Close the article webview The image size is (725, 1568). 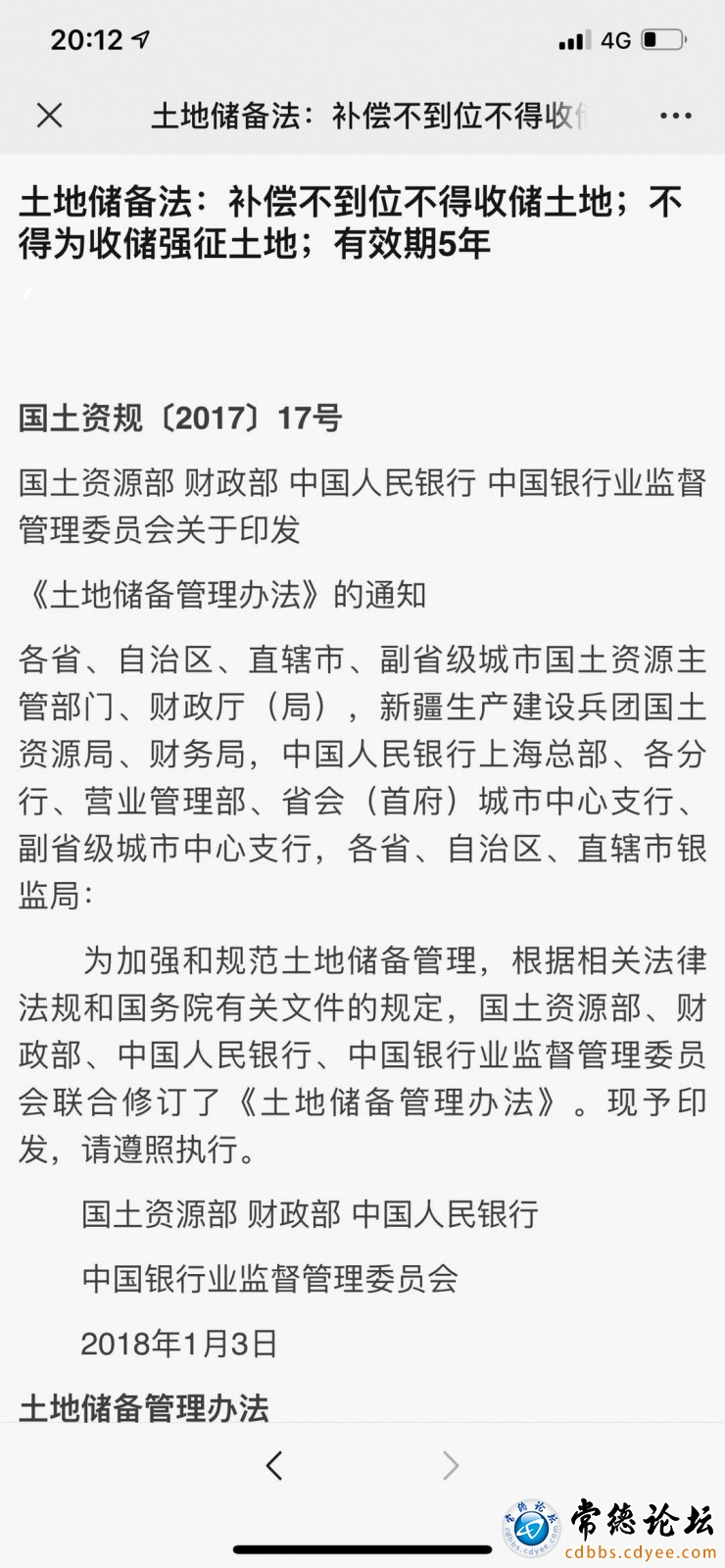(49, 116)
